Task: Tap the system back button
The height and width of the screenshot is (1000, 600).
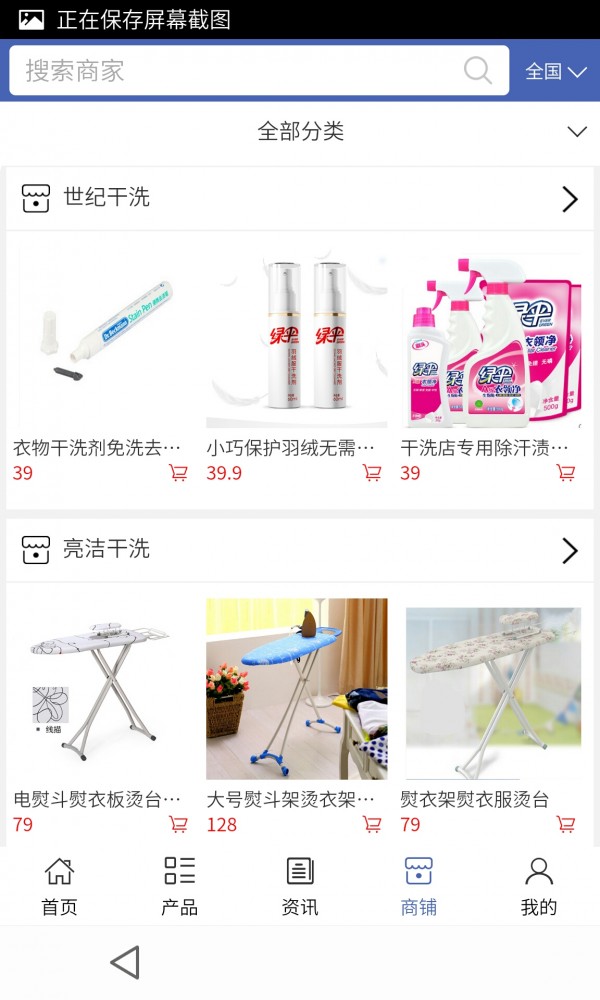Action: (x=125, y=963)
